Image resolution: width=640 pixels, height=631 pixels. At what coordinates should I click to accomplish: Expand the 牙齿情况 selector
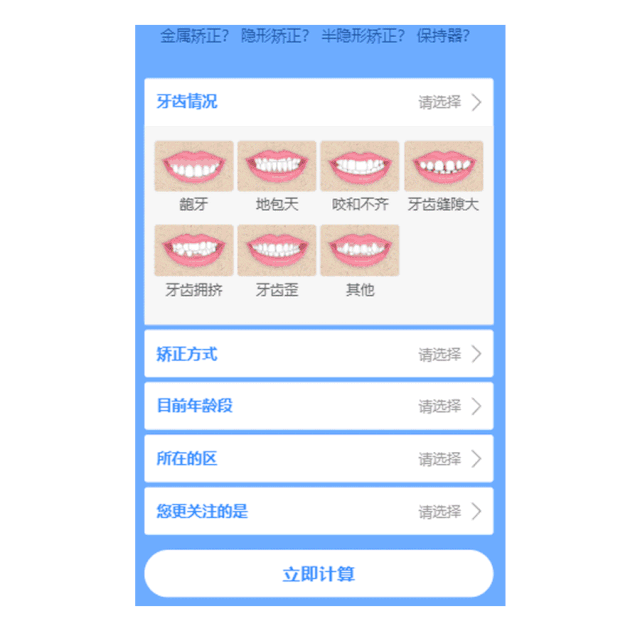click(318, 102)
